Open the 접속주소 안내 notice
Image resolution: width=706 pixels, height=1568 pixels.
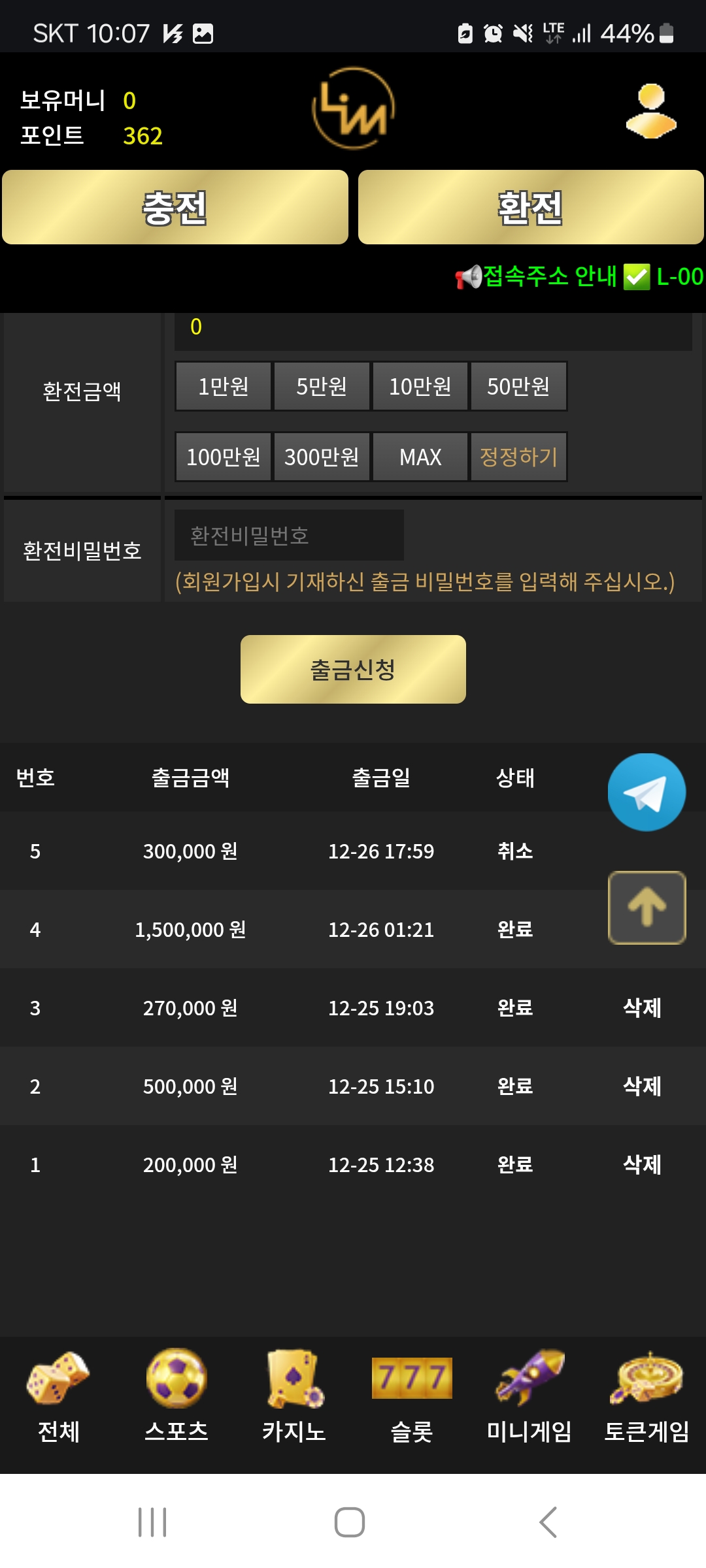tap(549, 276)
